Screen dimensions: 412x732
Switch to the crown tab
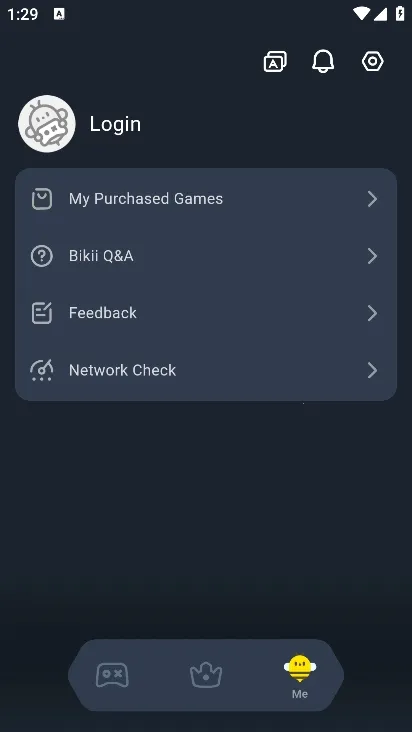point(206,675)
